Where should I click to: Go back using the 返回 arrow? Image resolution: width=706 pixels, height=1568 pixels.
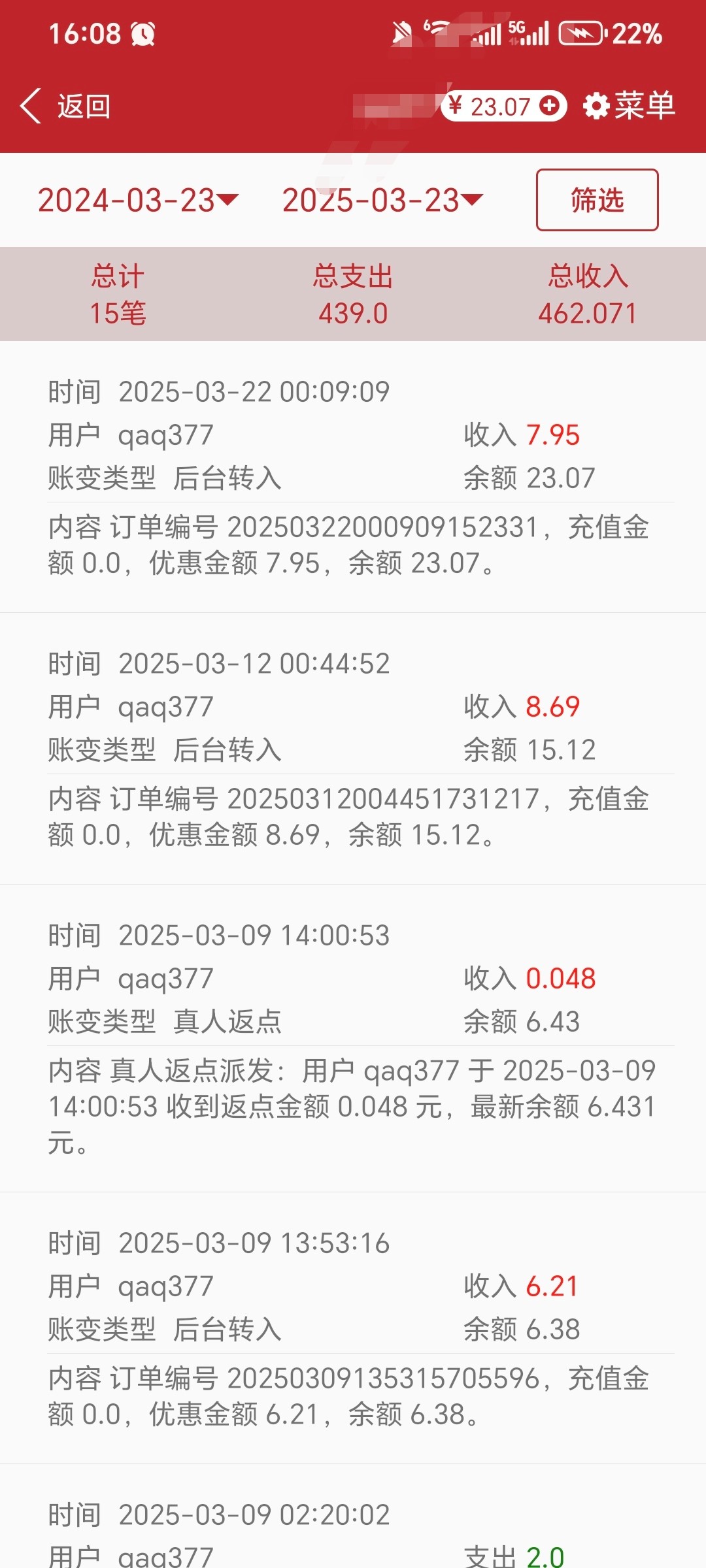(64, 106)
